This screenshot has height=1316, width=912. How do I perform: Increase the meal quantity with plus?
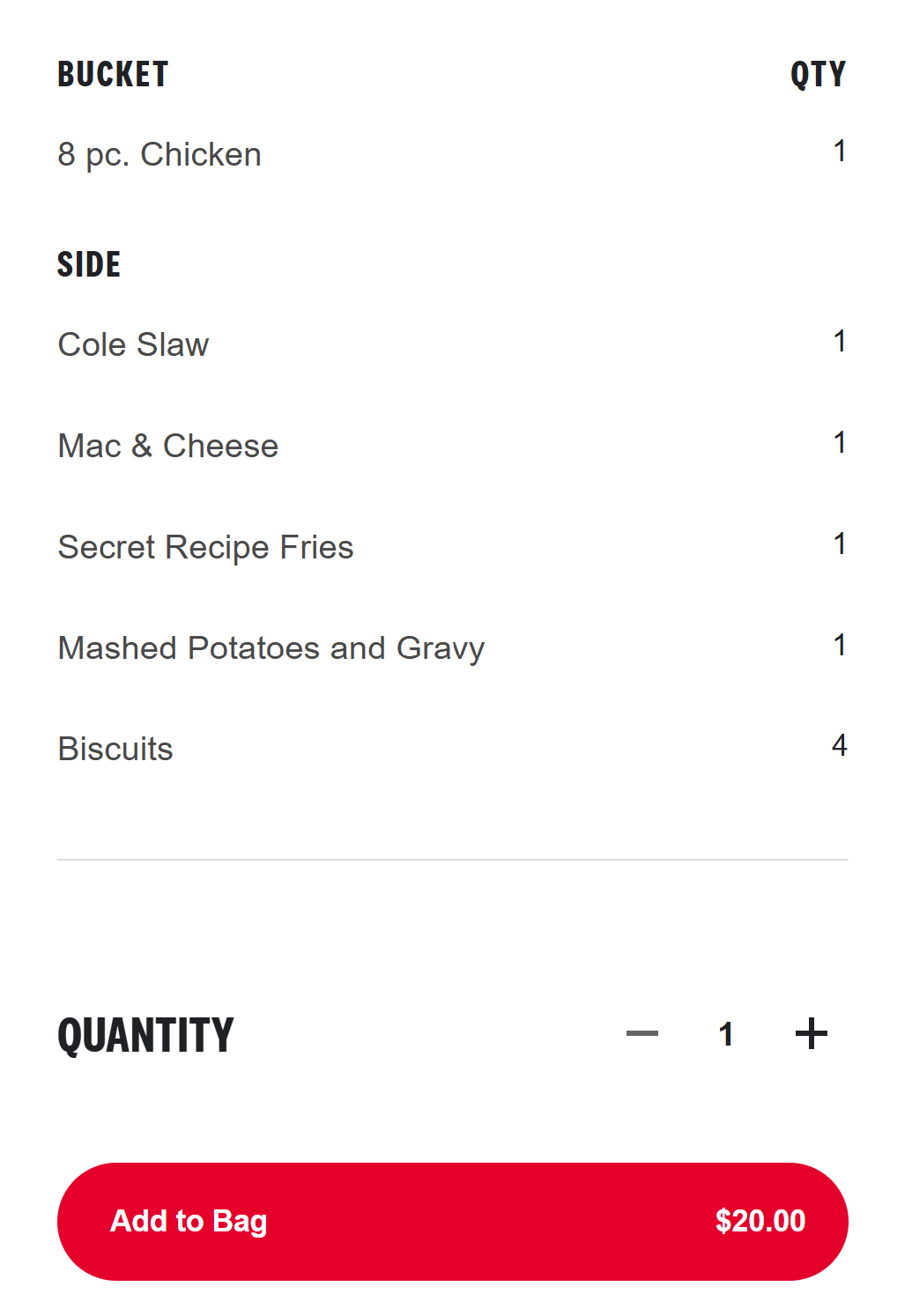pos(811,1033)
